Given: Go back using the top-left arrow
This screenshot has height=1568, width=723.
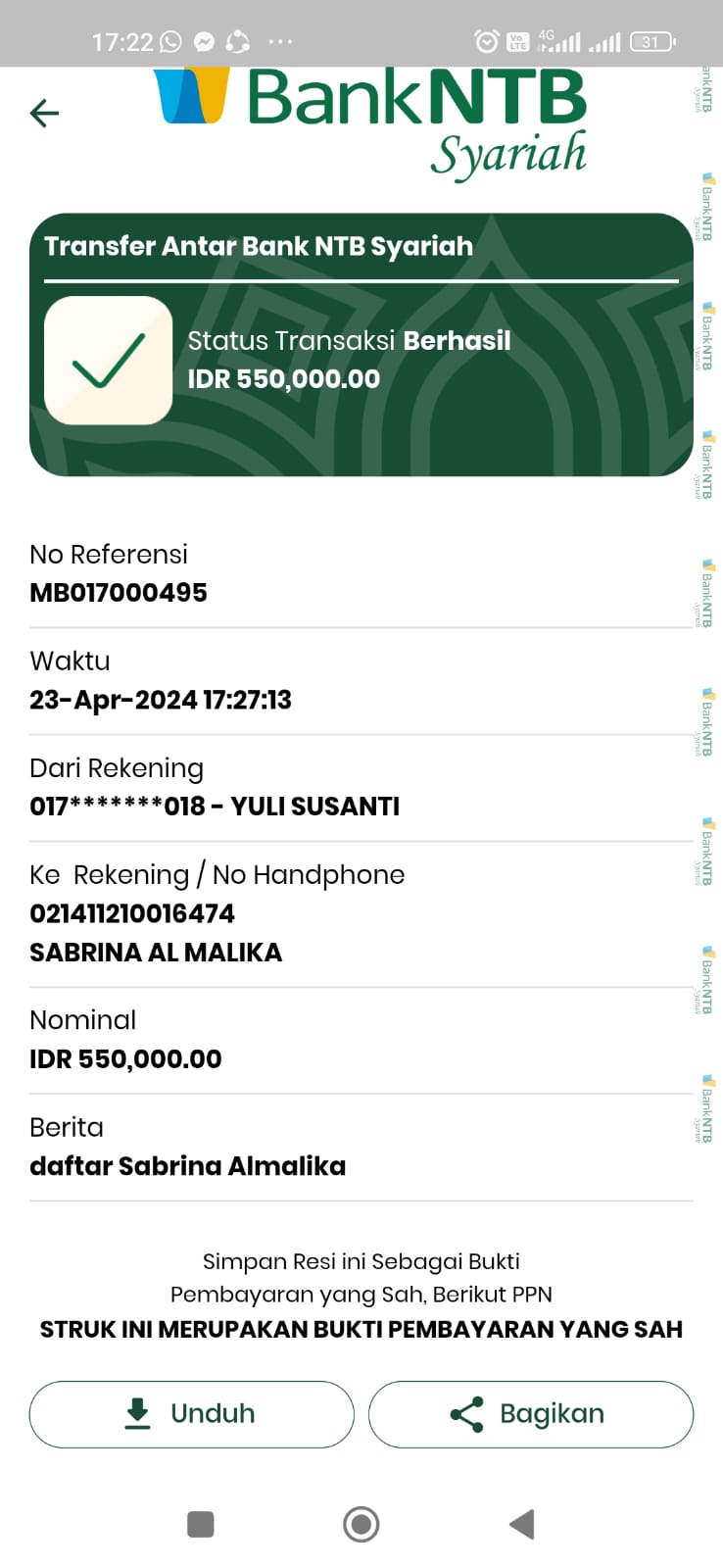Looking at the screenshot, I should click(x=45, y=114).
